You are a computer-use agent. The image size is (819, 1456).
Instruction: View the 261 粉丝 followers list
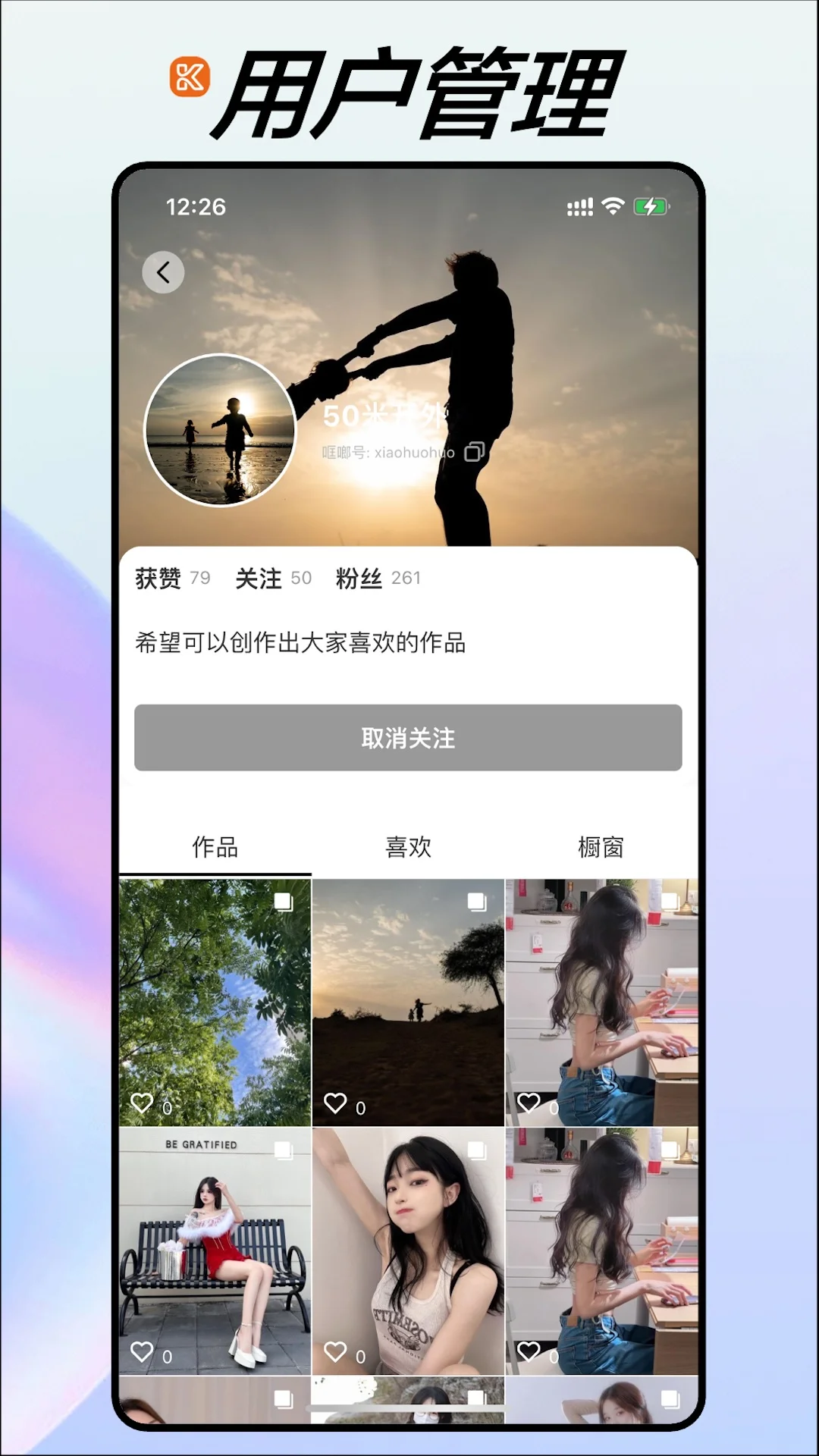376,577
